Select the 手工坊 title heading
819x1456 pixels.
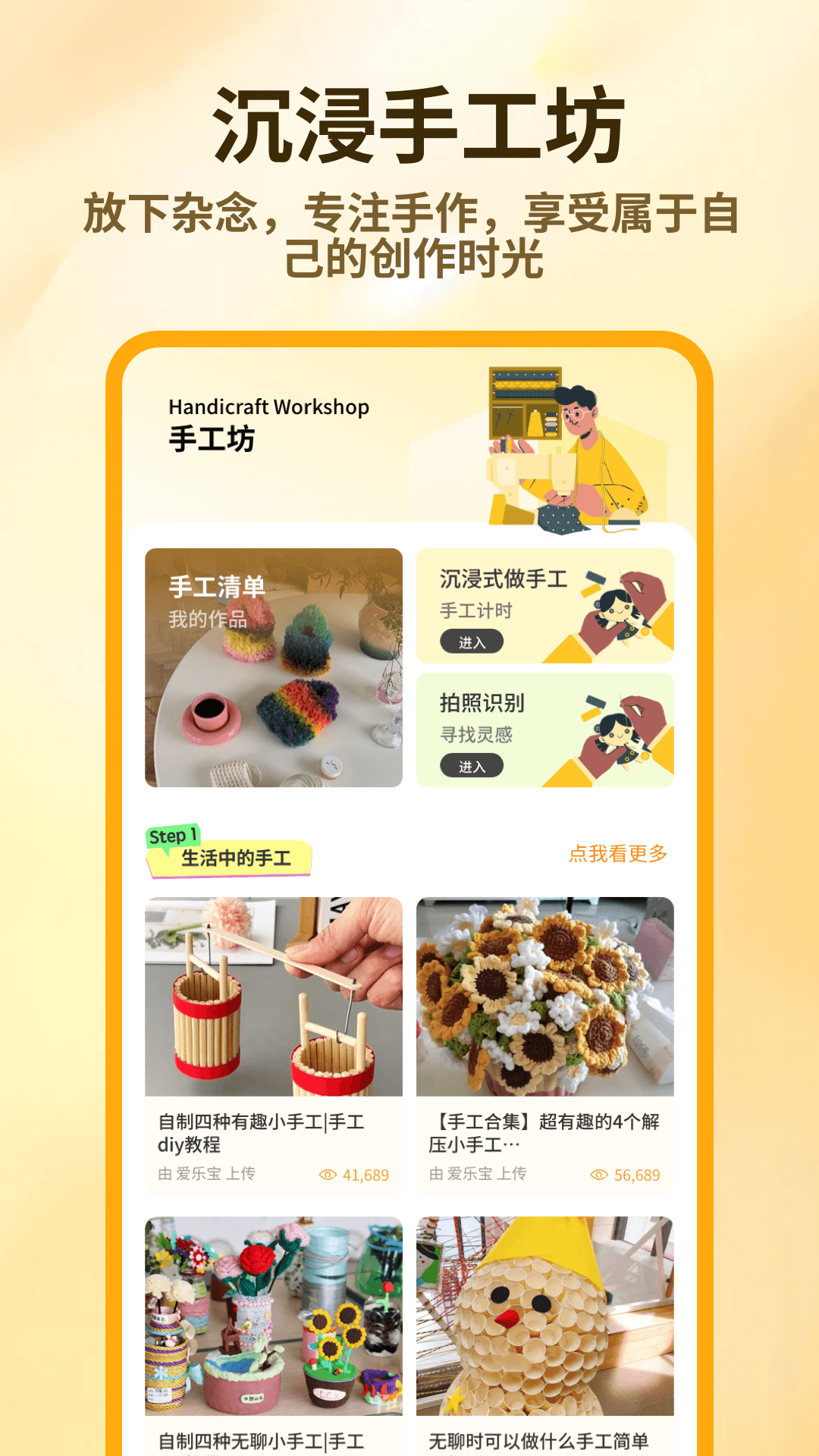click(209, 437)
